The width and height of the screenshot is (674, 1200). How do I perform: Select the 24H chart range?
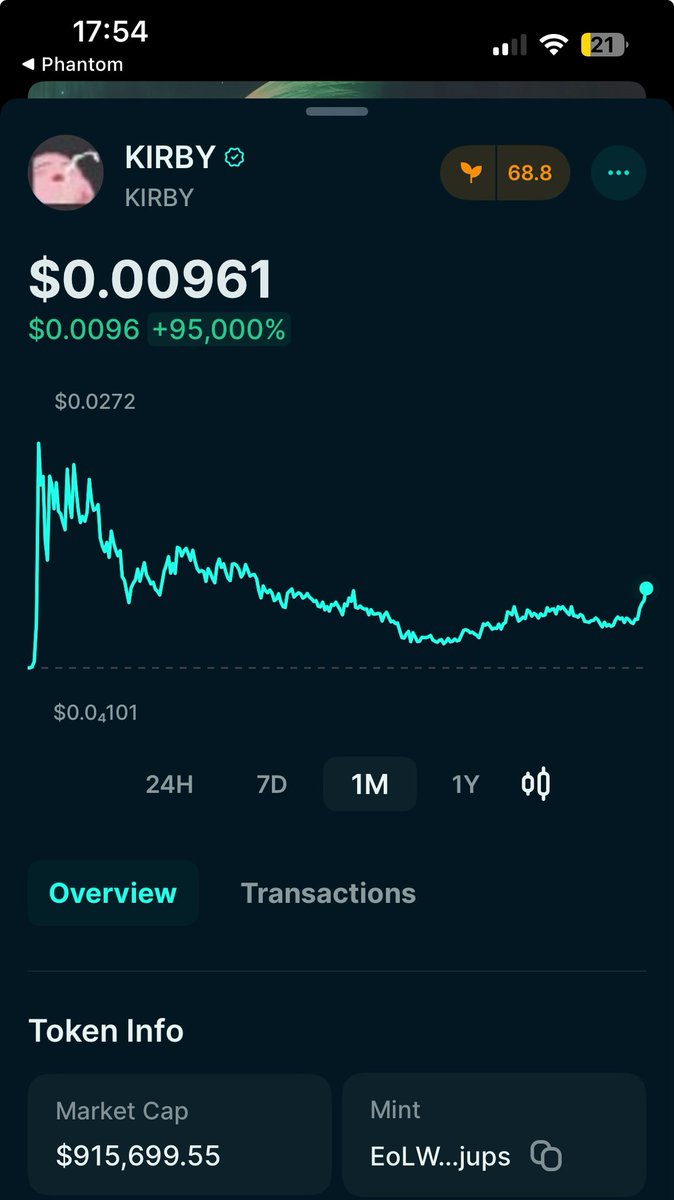[169, 784]
